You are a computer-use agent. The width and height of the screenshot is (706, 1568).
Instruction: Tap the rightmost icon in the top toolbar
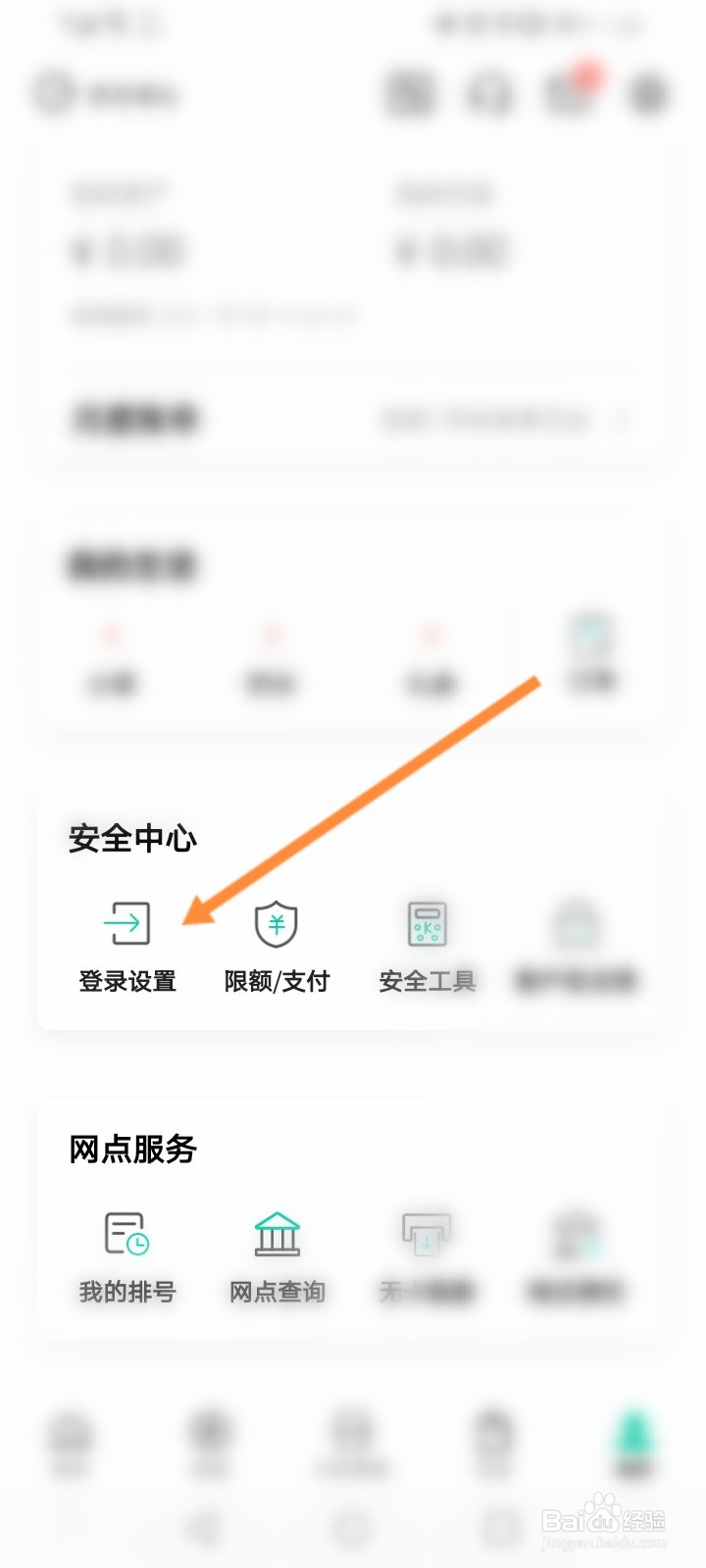click(648, 95)
